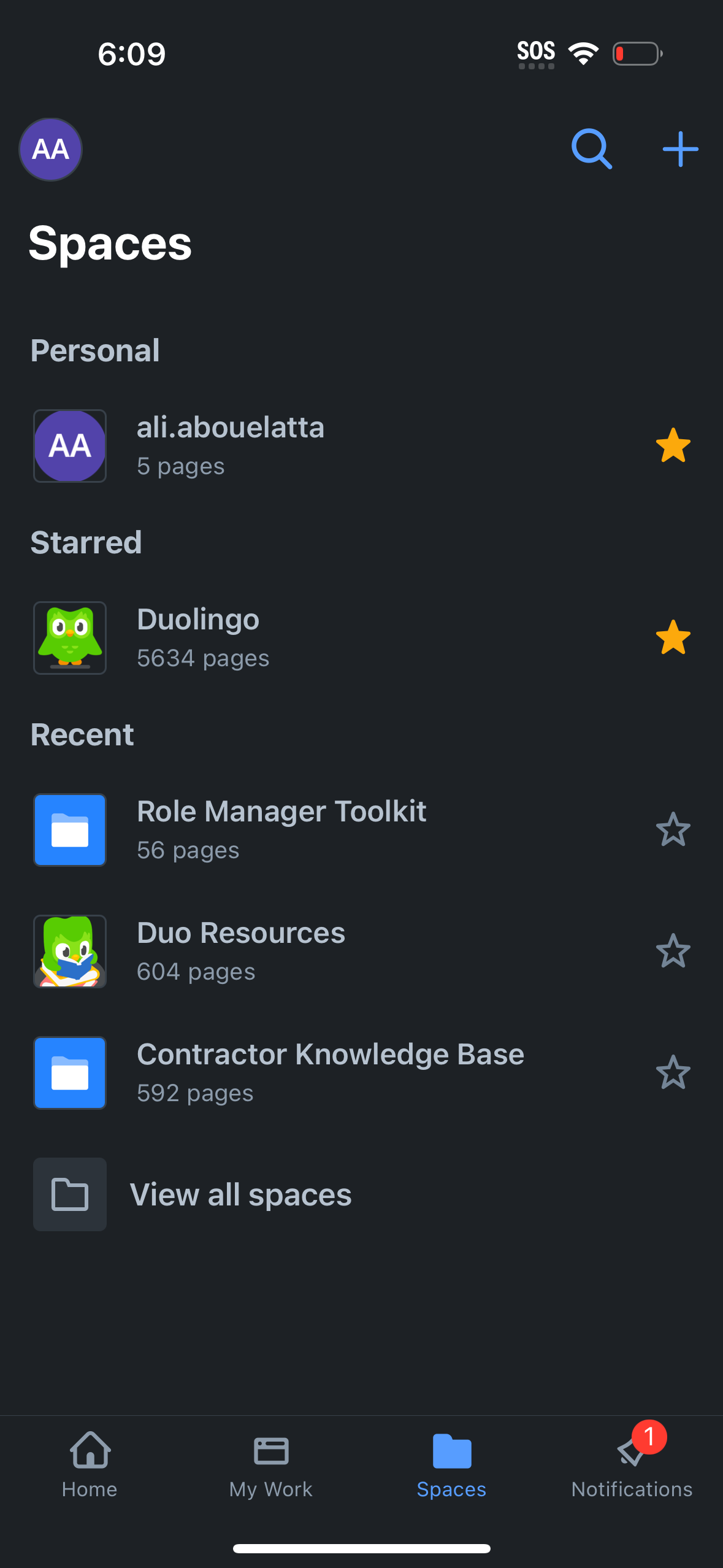Star the Contractor Knowledge Base space

673,1073
